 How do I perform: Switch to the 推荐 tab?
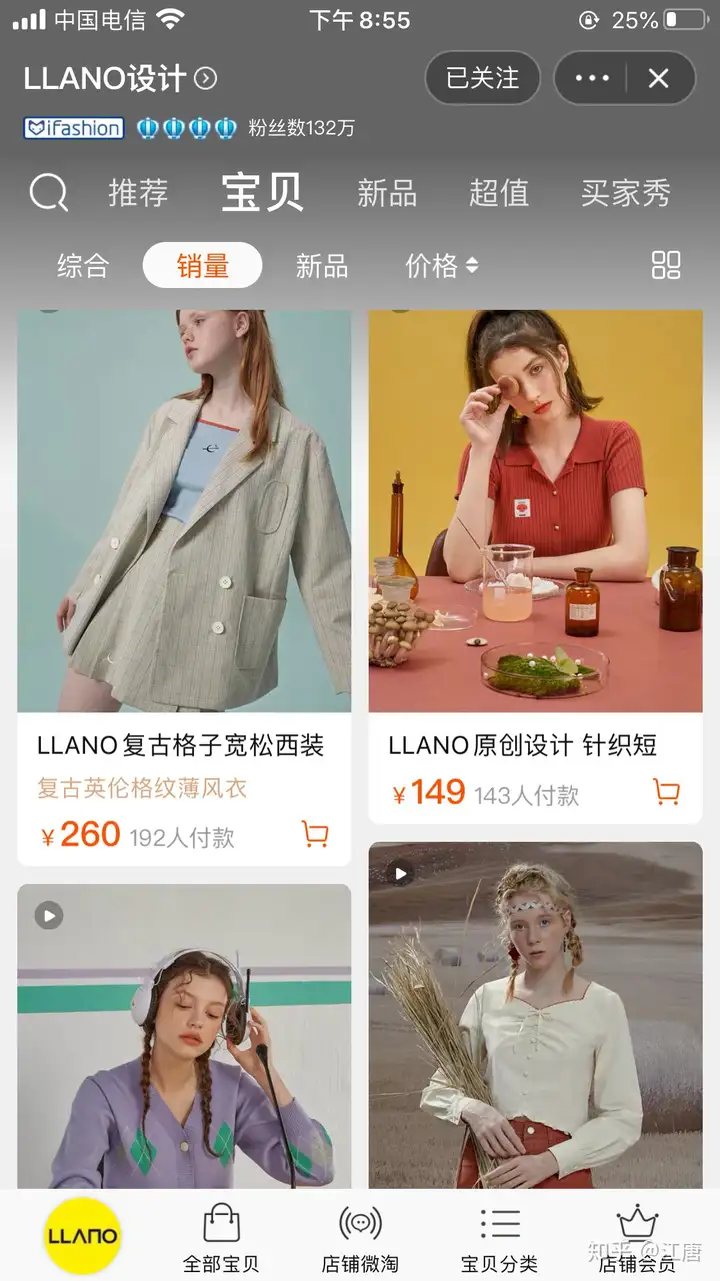(x=138, y=192)
